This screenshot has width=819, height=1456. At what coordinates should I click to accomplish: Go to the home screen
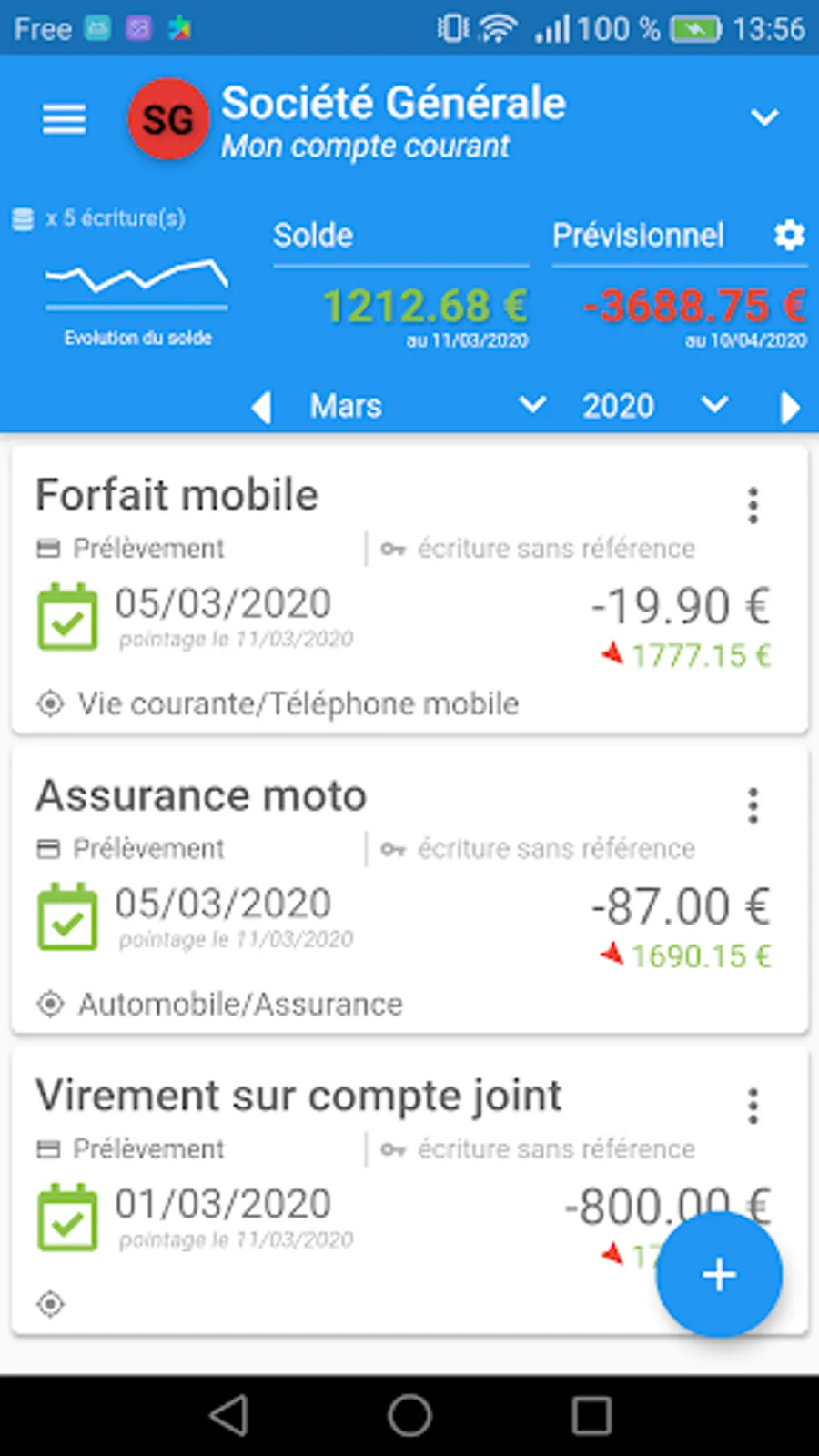[x=409, y=1415]
